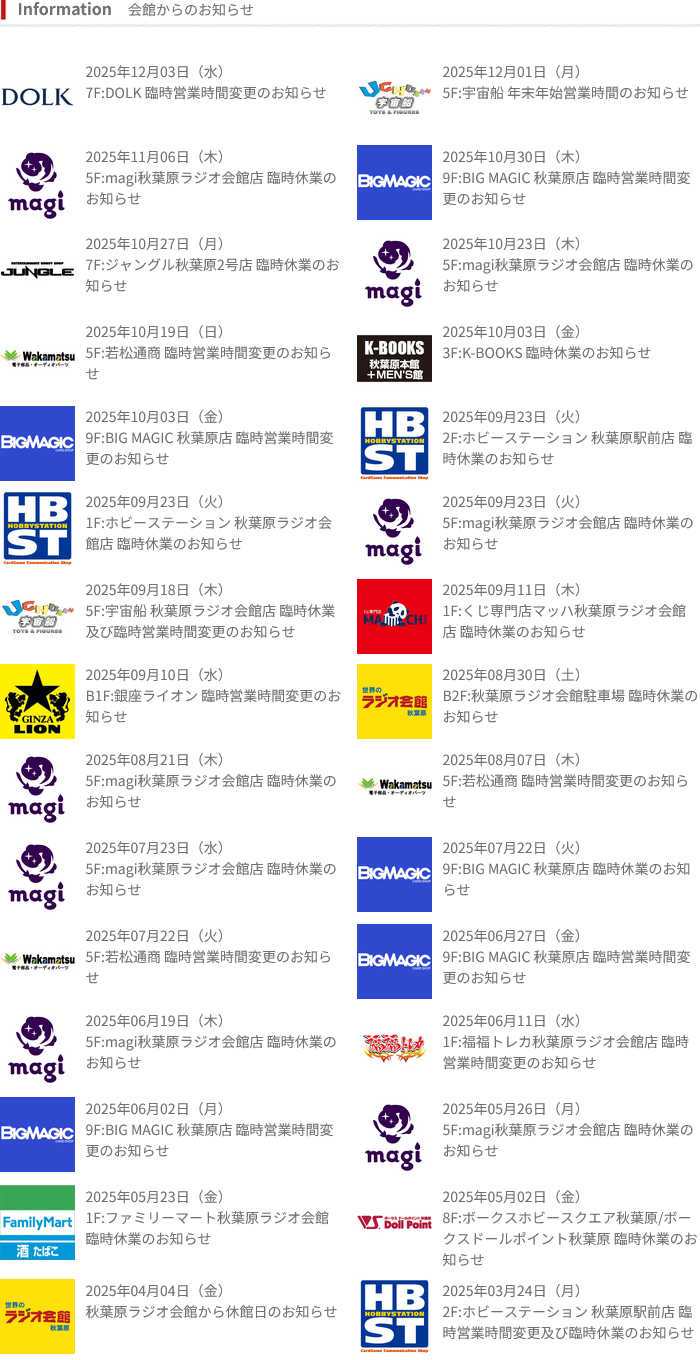This screenshot has width=700, height=1360.
Task: Open the 若松通商 notice dated 2025年10月19日
Action: pos(208,352)
